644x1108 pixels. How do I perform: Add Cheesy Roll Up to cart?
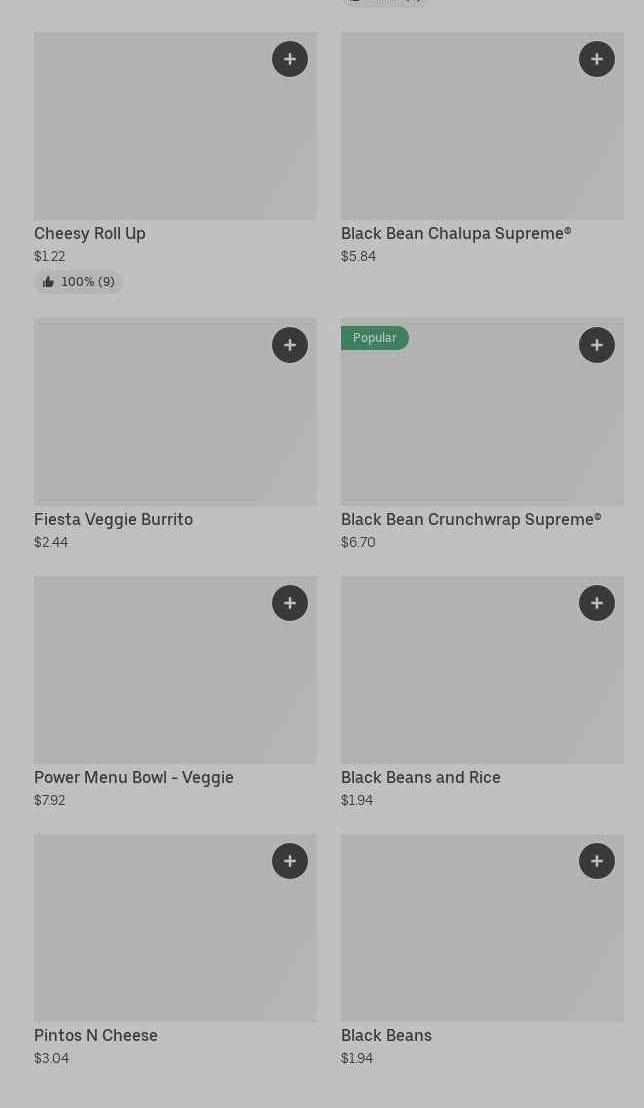pyautogui.click(x=290, y=59)
